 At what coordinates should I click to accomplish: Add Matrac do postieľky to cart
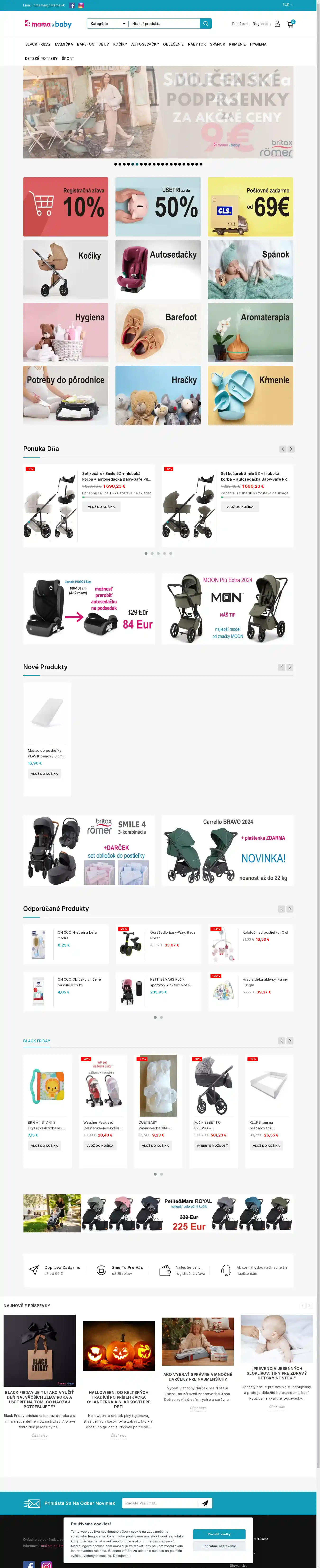coord(44,774)
